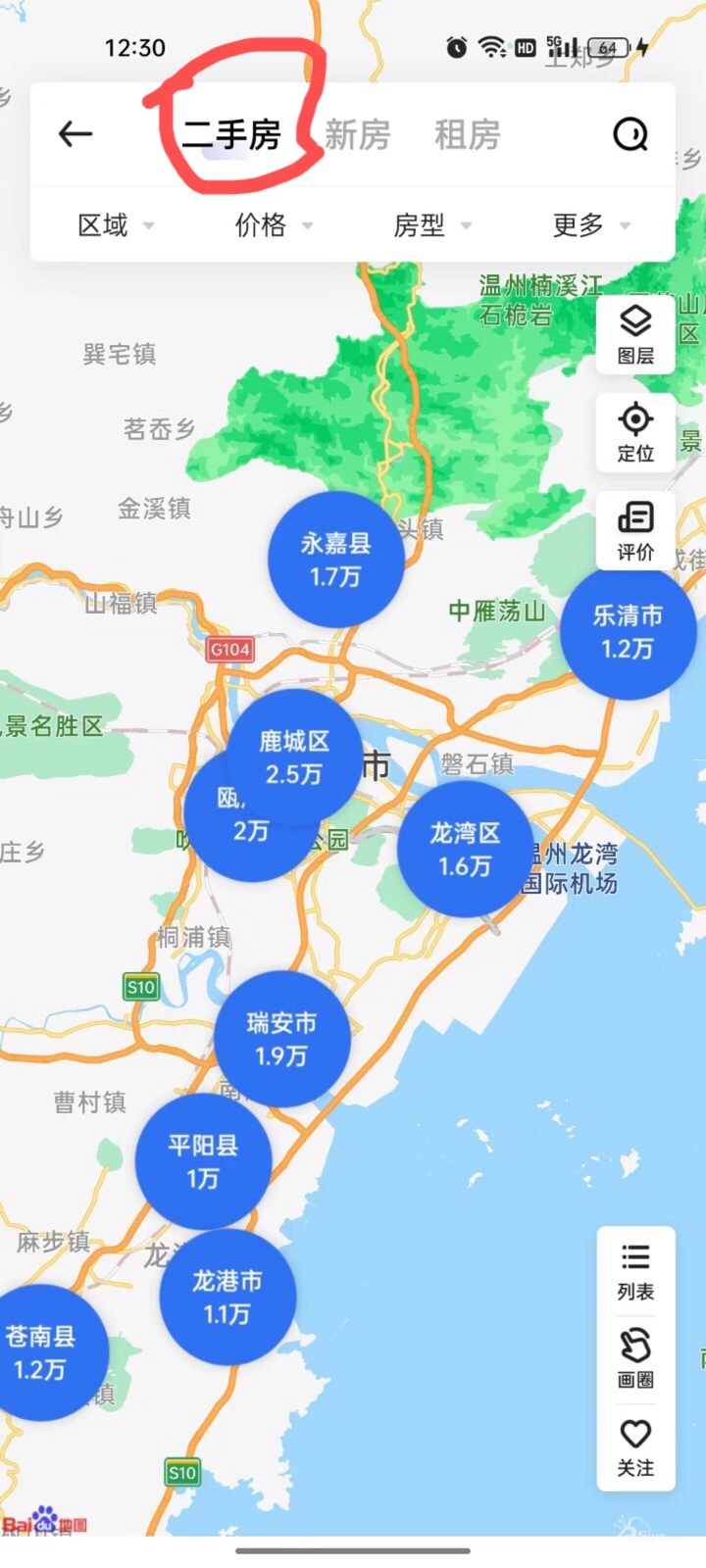Switch to the 租房 tab
Screen dimensions: 706x1568
click(468, 135)
